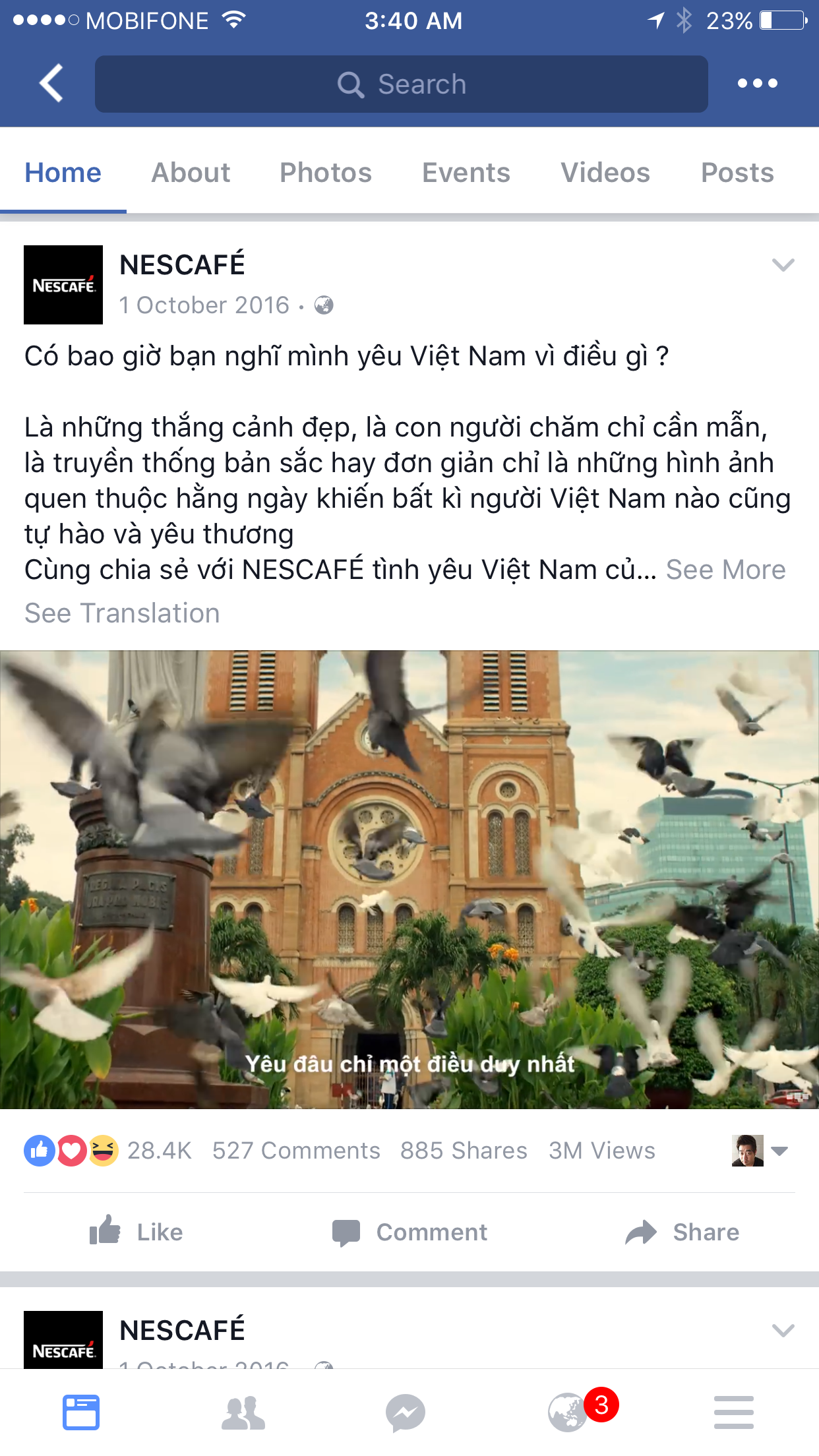The height and width of the screenshot is (1456, 819).
Task: Switch to the About tab
Action: (x=191, y=173)
